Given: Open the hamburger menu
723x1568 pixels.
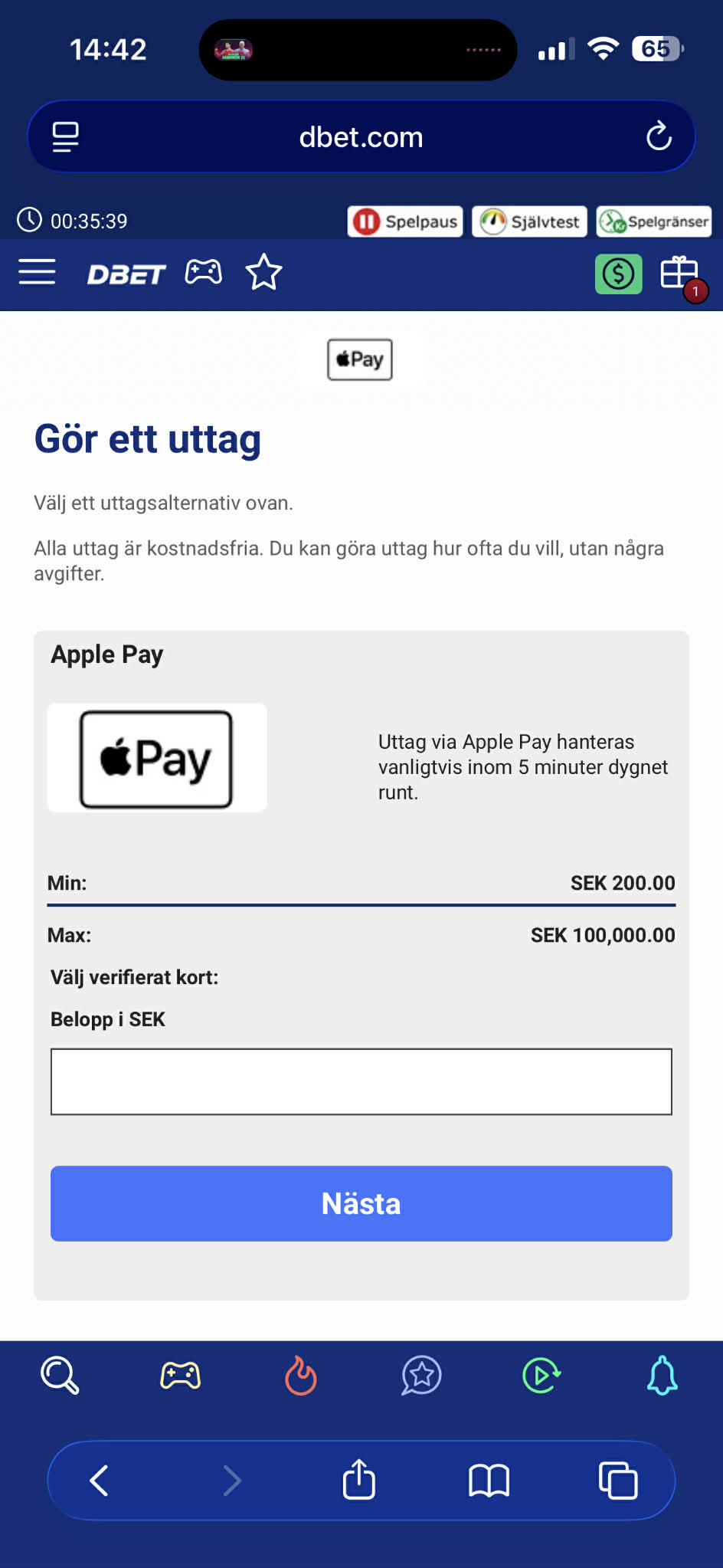Looking at the screenshot, I should click(37, 272).
